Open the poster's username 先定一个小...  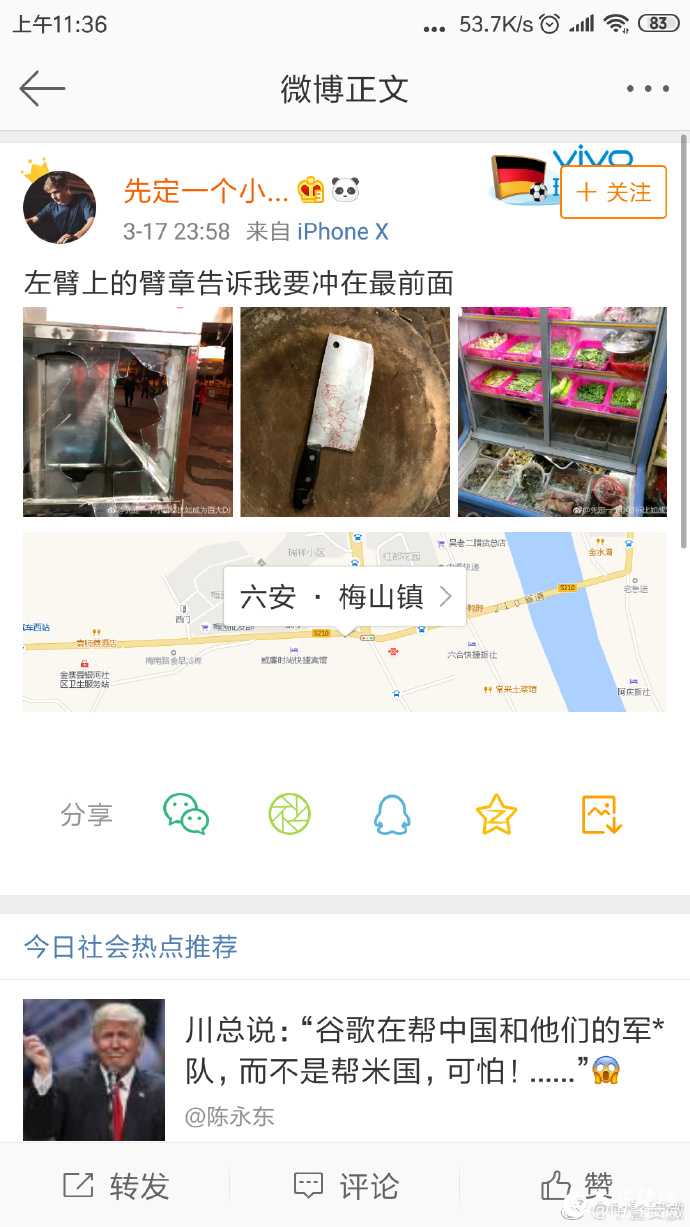click(x=206, y=190)
